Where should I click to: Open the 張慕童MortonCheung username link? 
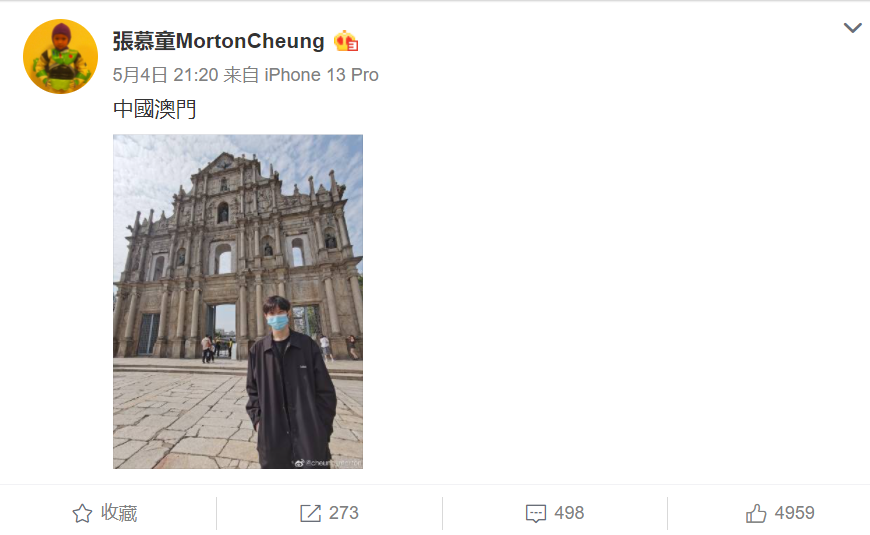(218, 41)
